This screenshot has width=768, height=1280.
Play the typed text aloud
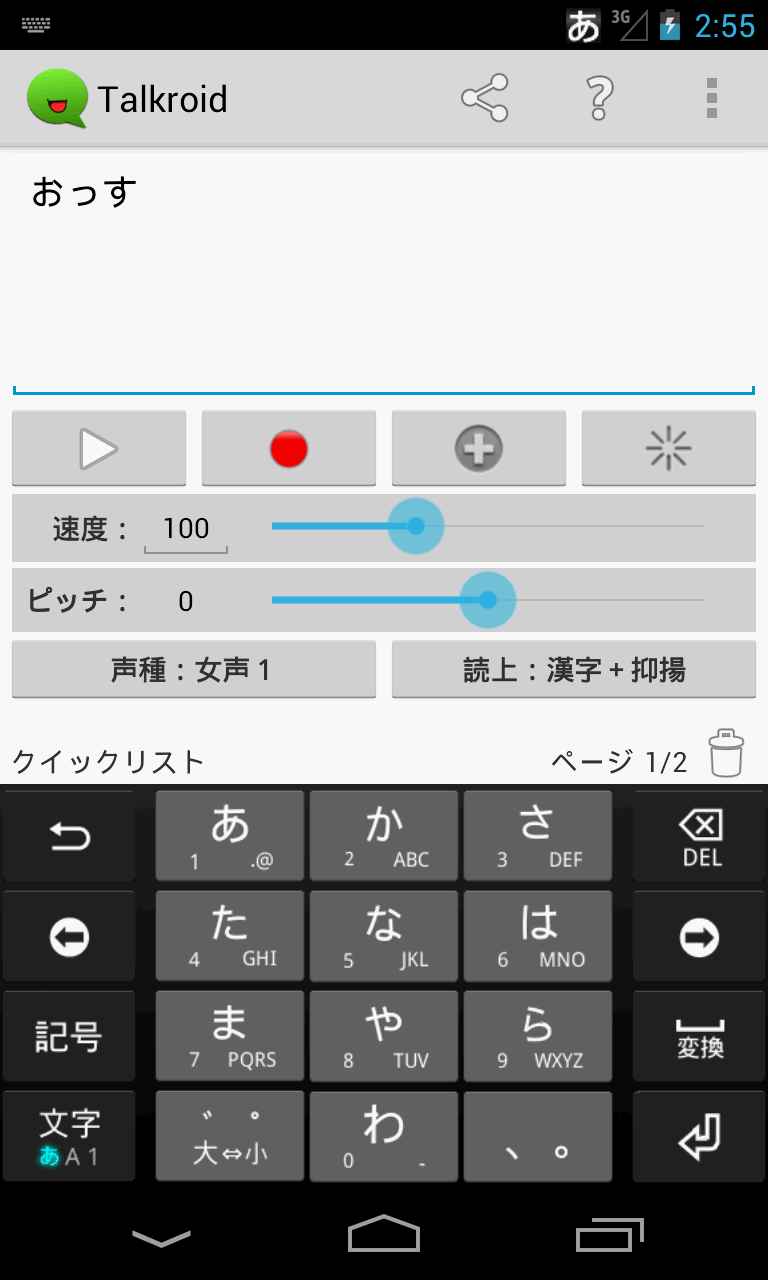click(x=99, y=449)
